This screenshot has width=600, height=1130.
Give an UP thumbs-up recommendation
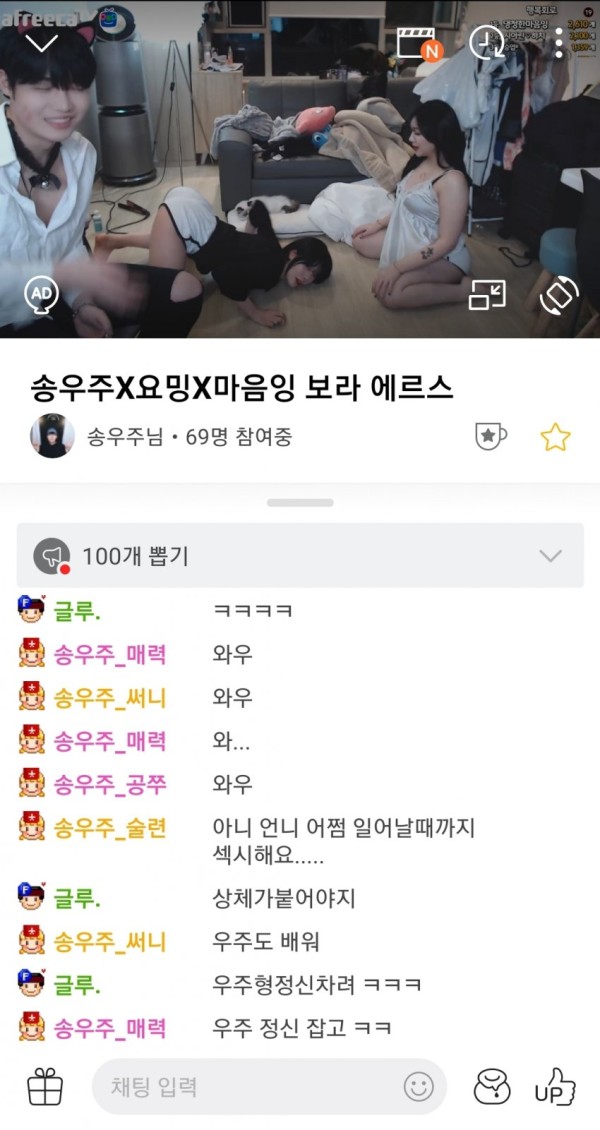[555, 1086]
